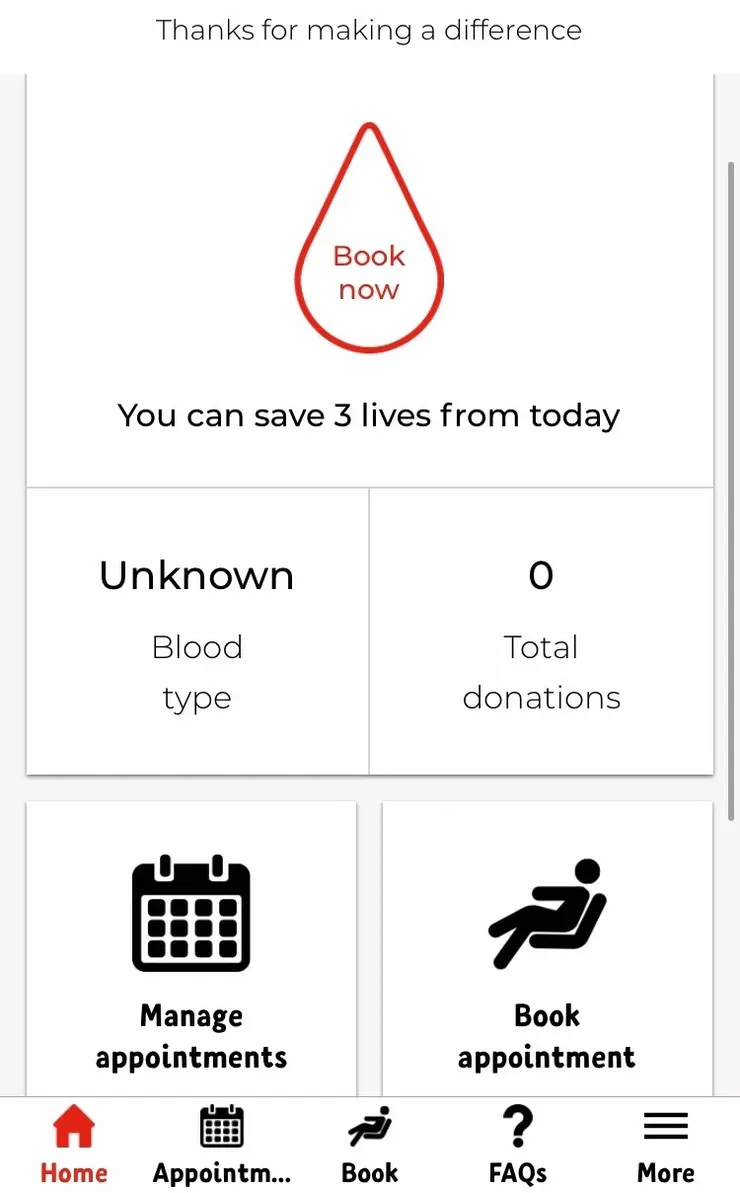Open the More menu tab
The width and height of the screenshot is (740, 1193).
tap(665, 1145)
